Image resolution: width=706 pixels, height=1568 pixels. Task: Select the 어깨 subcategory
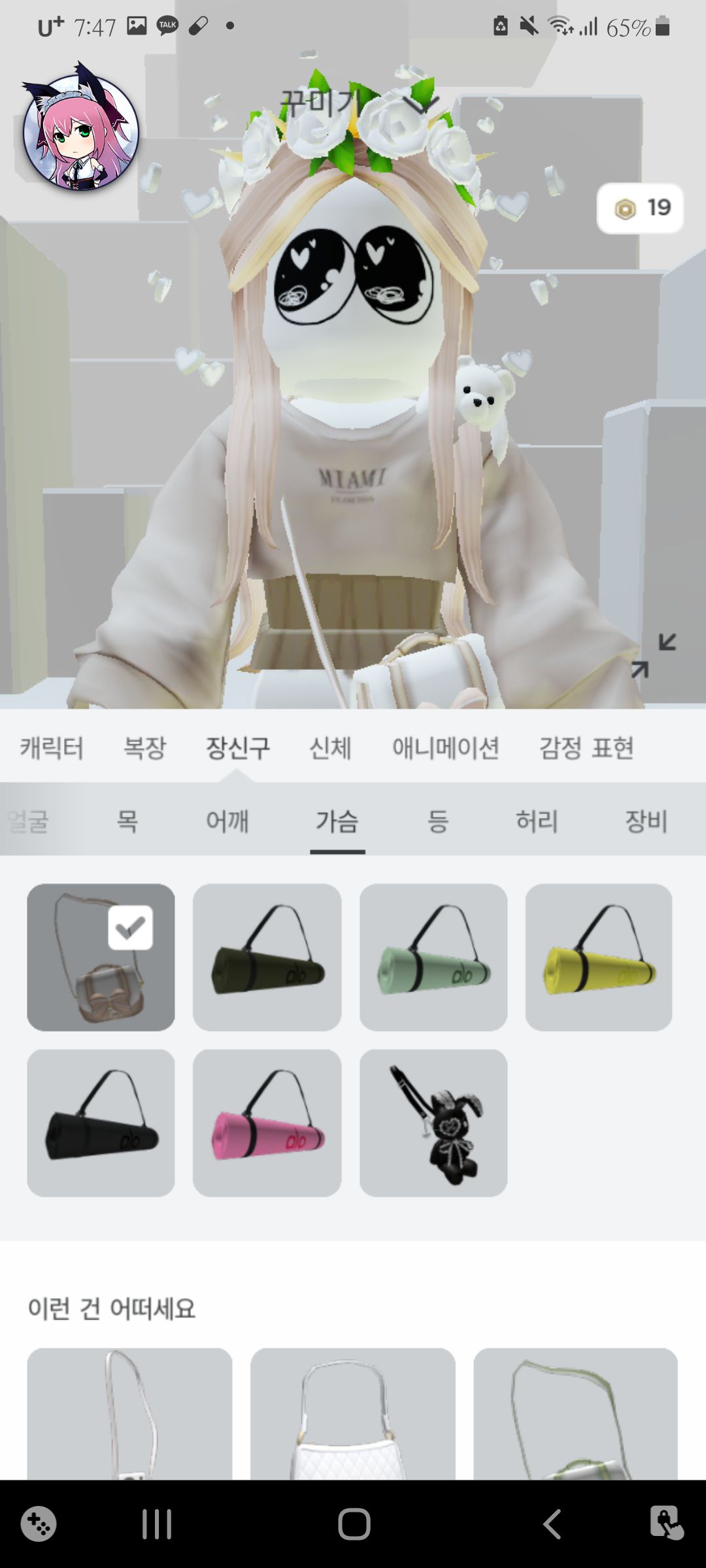coord(227,821)
